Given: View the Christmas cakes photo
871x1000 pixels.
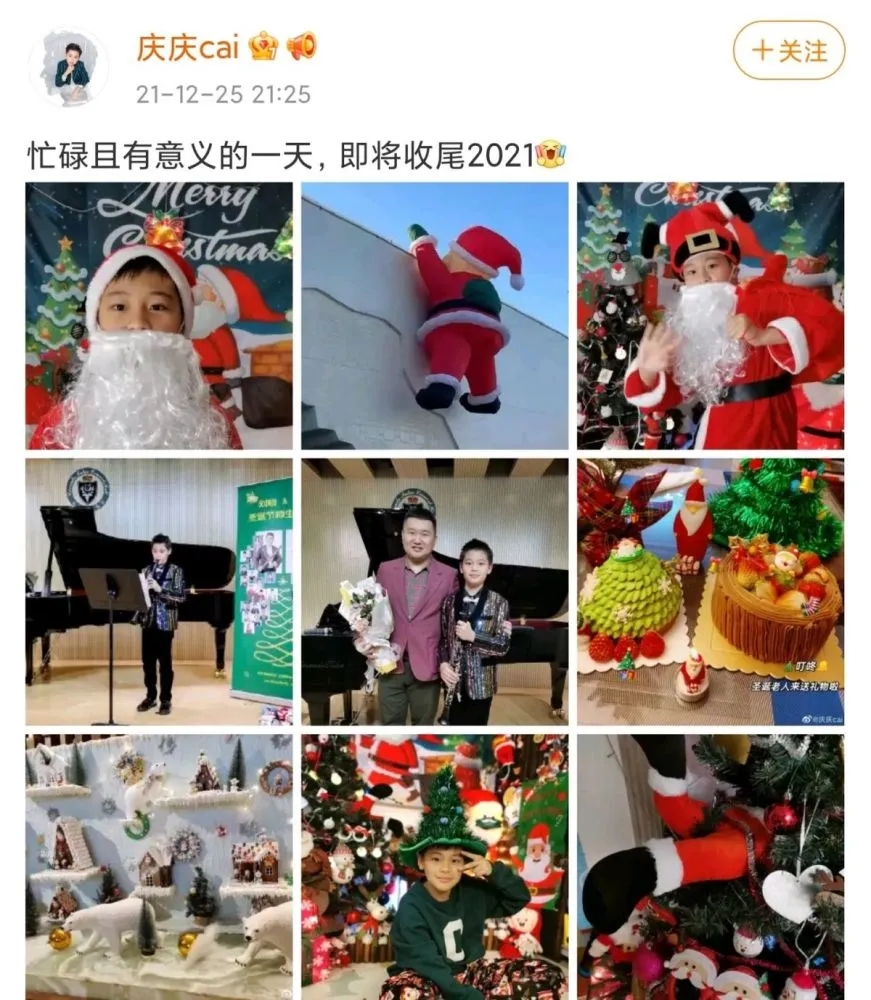Looking at the screenshot, I should 710,591.
